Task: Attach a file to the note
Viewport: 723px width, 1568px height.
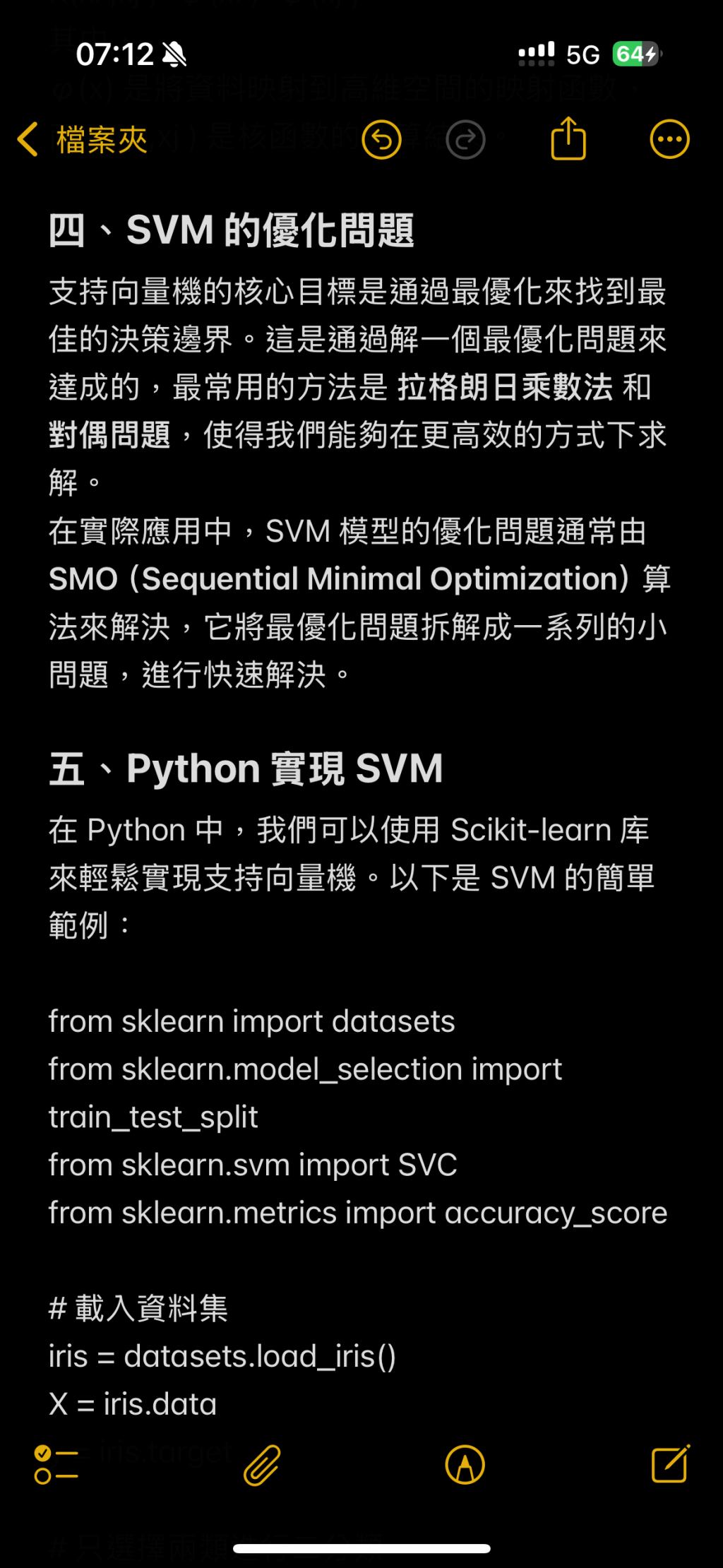Action: [262, 1465]
